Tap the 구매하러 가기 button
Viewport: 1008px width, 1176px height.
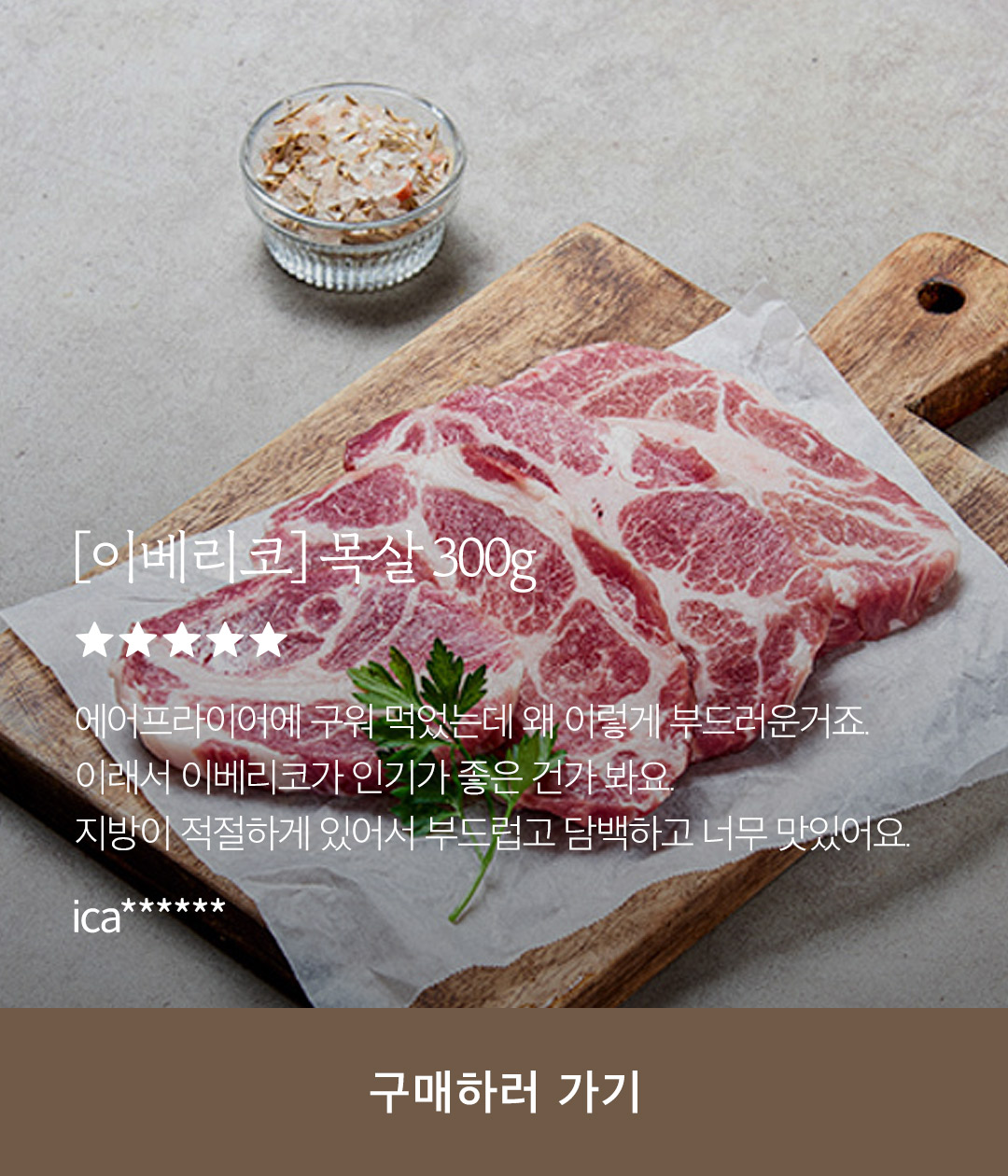click(504, 1091)
